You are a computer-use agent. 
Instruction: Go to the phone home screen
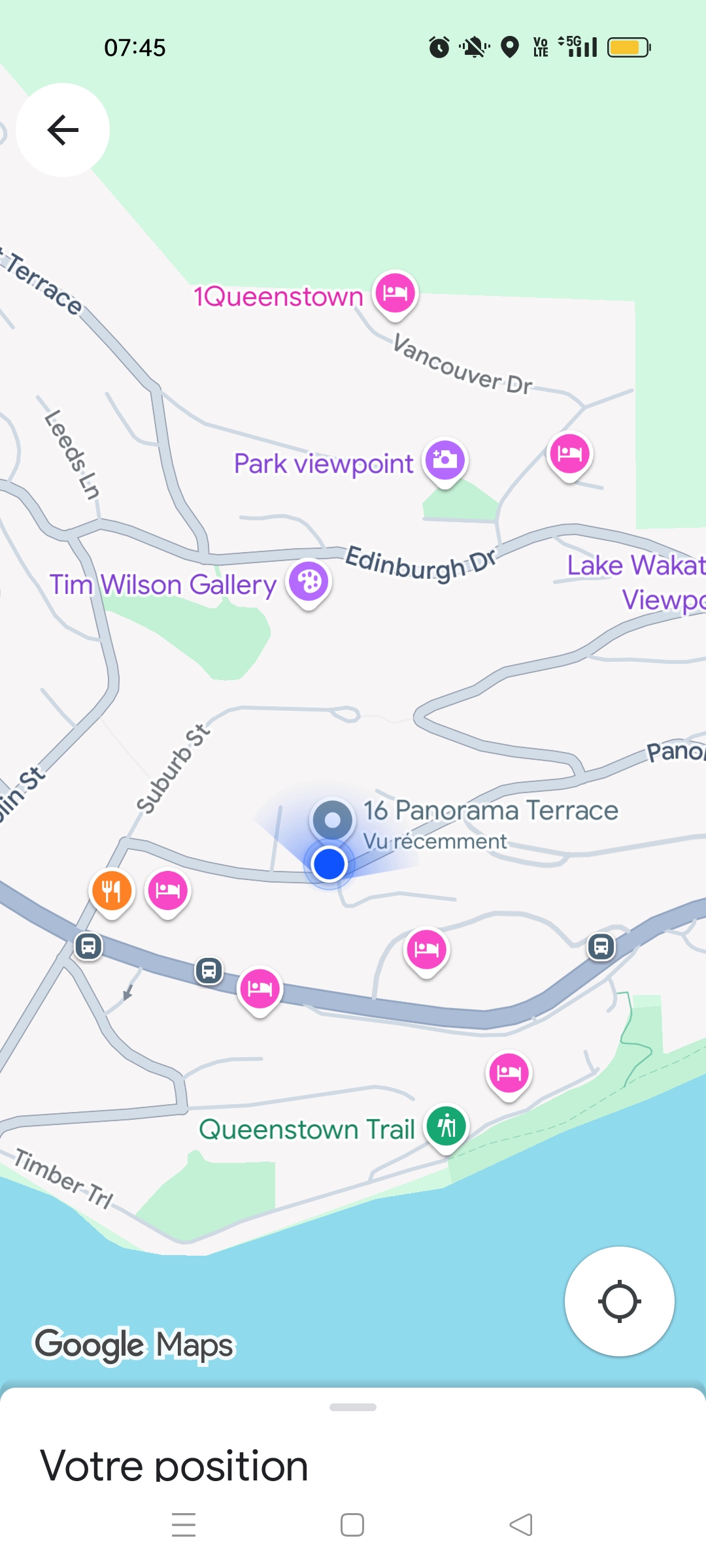pyautogui.click(x=352, y=1525)
